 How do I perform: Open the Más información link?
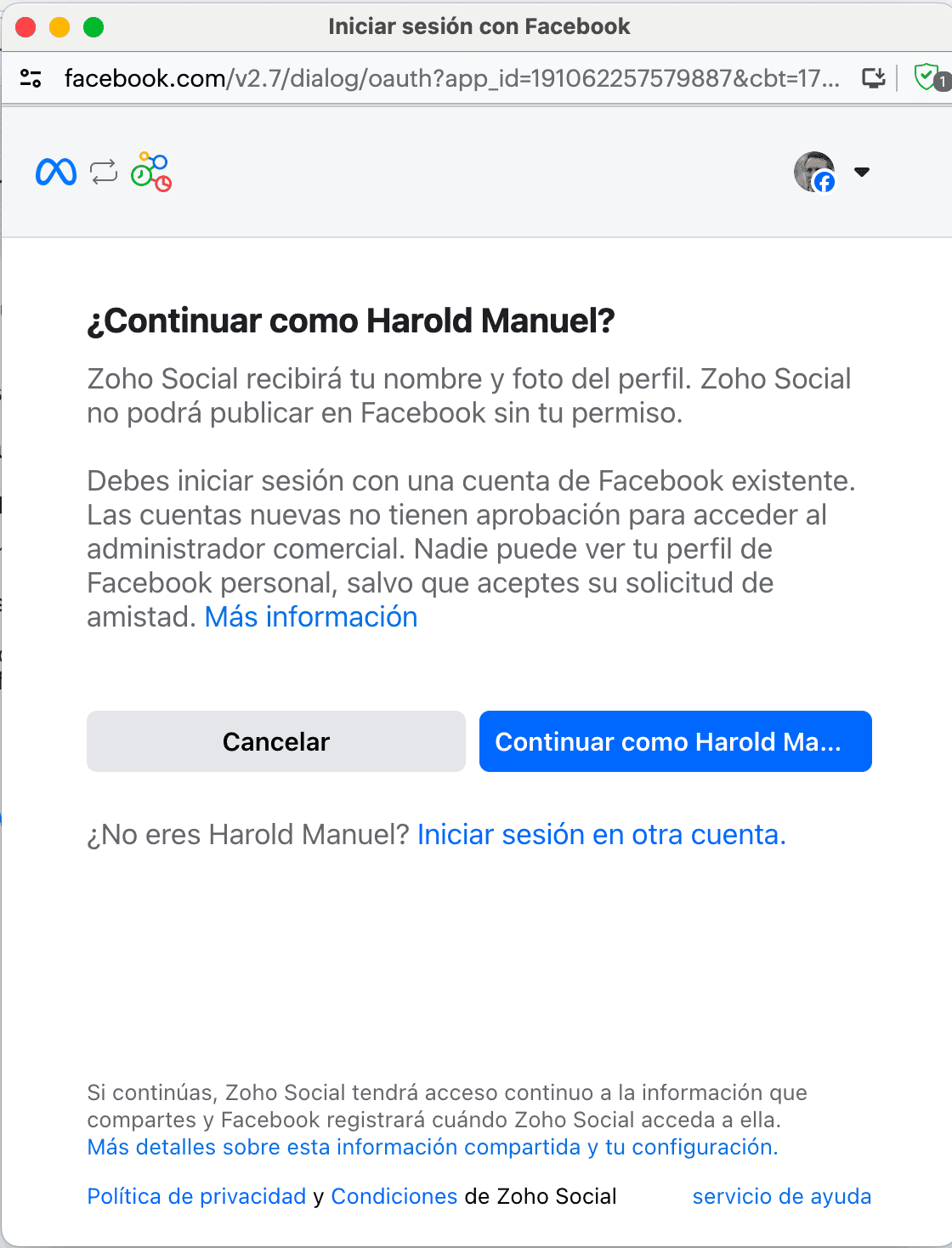311,617
